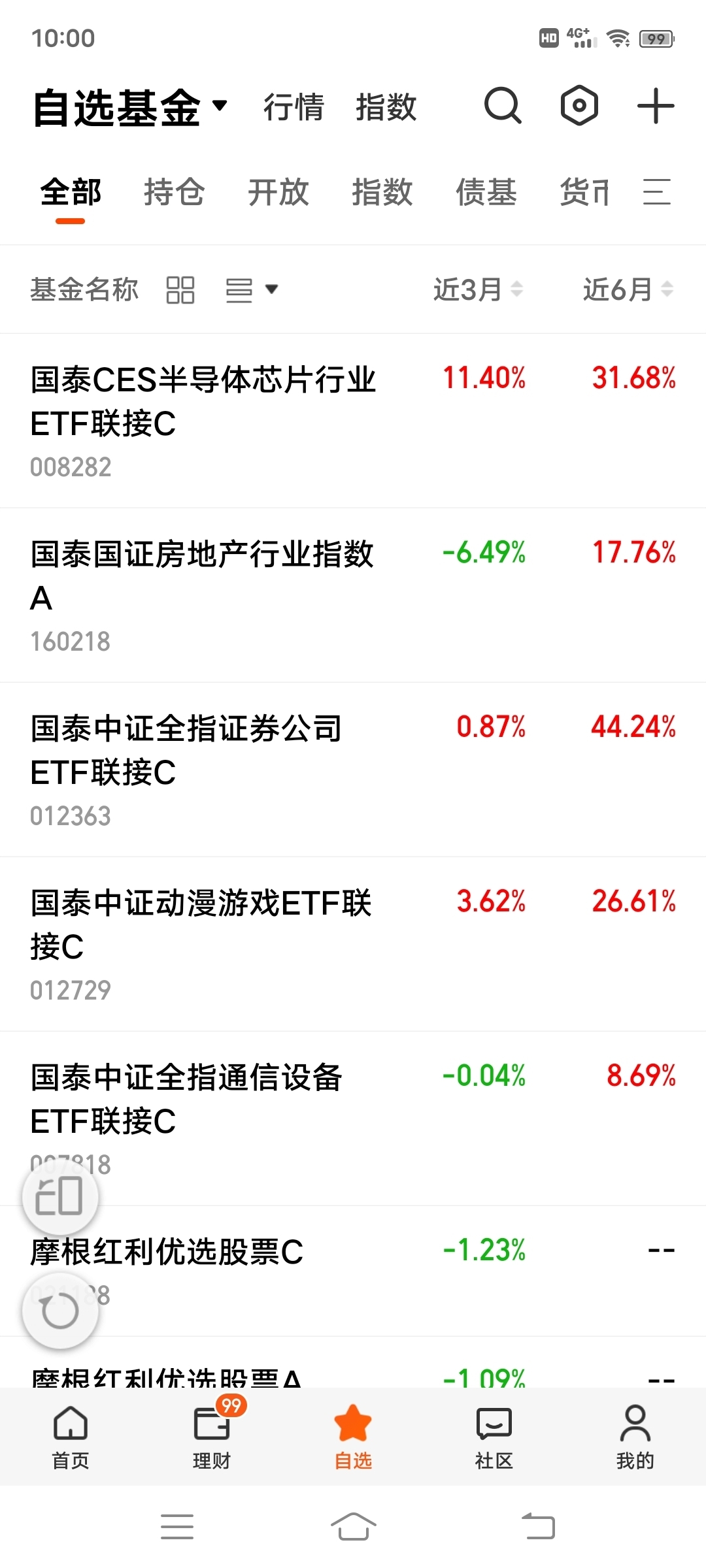
Task: Open the hexagon settings icon
Action: 579,106
